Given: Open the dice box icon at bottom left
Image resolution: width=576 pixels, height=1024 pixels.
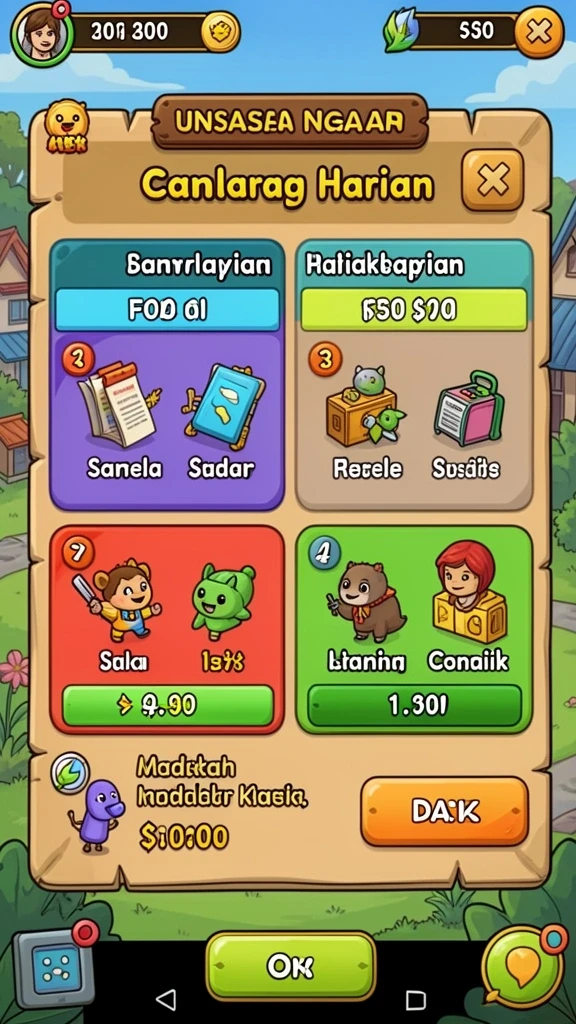Looking at the screenshot, I should pos(54,967).
